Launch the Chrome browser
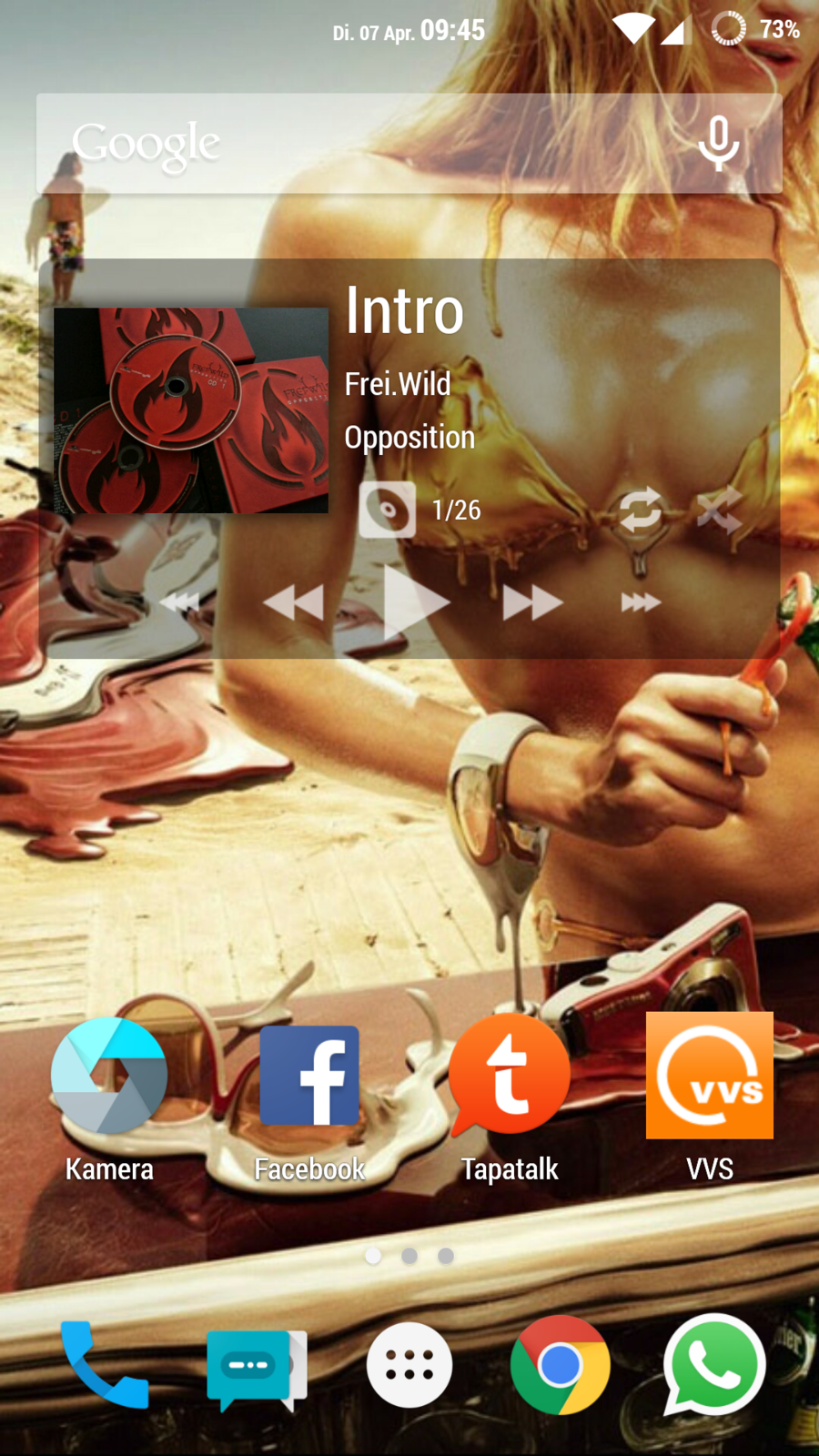This screenshot has height=1456, width=819. [560, 1365]
